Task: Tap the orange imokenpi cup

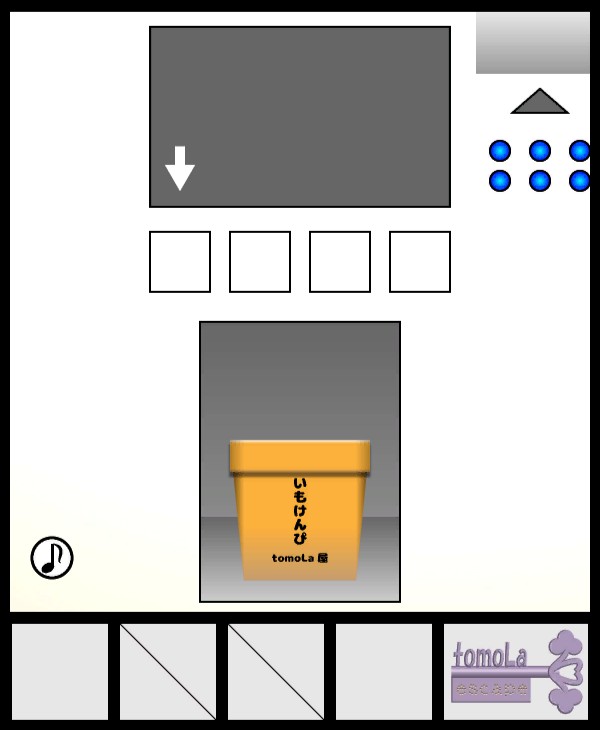Action: pos(299,510)
